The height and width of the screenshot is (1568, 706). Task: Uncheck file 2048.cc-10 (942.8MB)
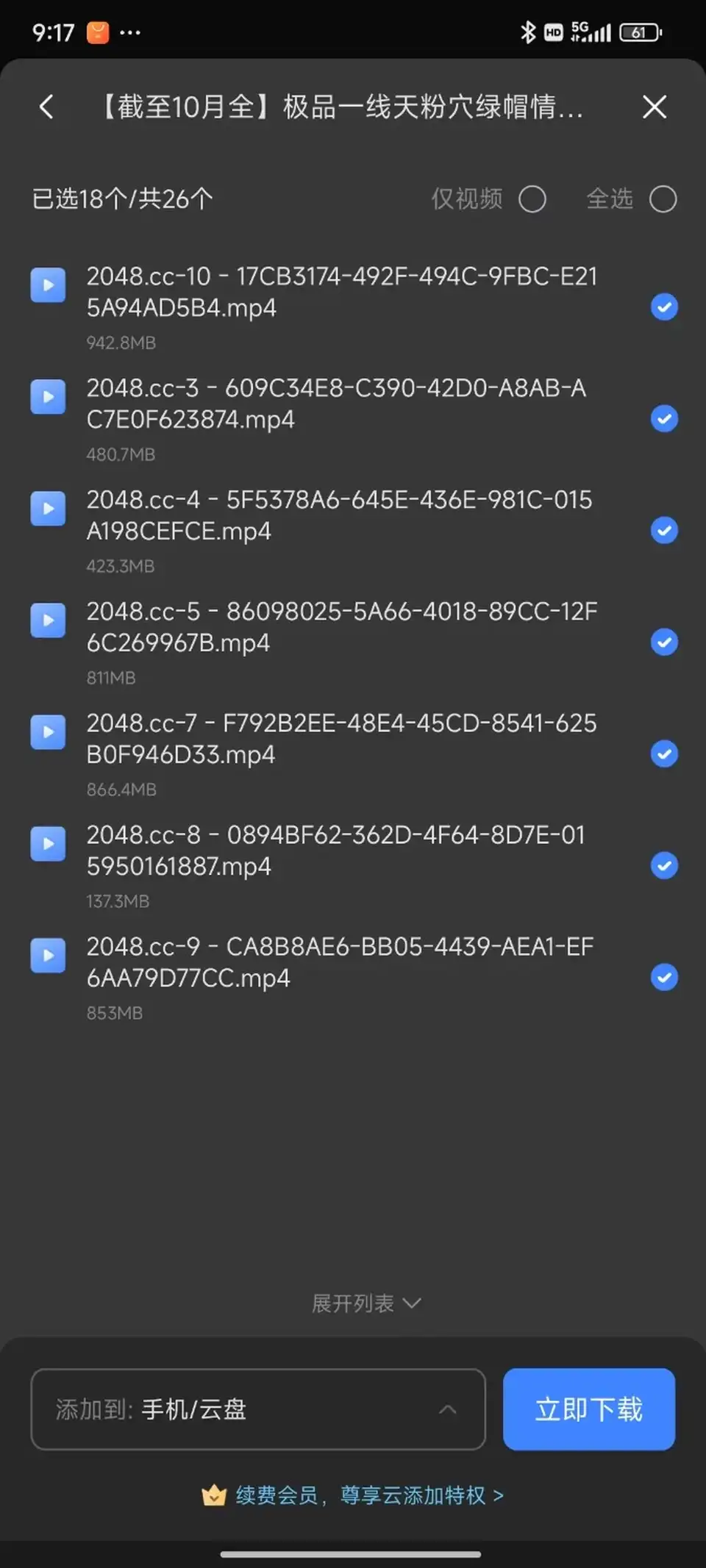pos(664,307)
